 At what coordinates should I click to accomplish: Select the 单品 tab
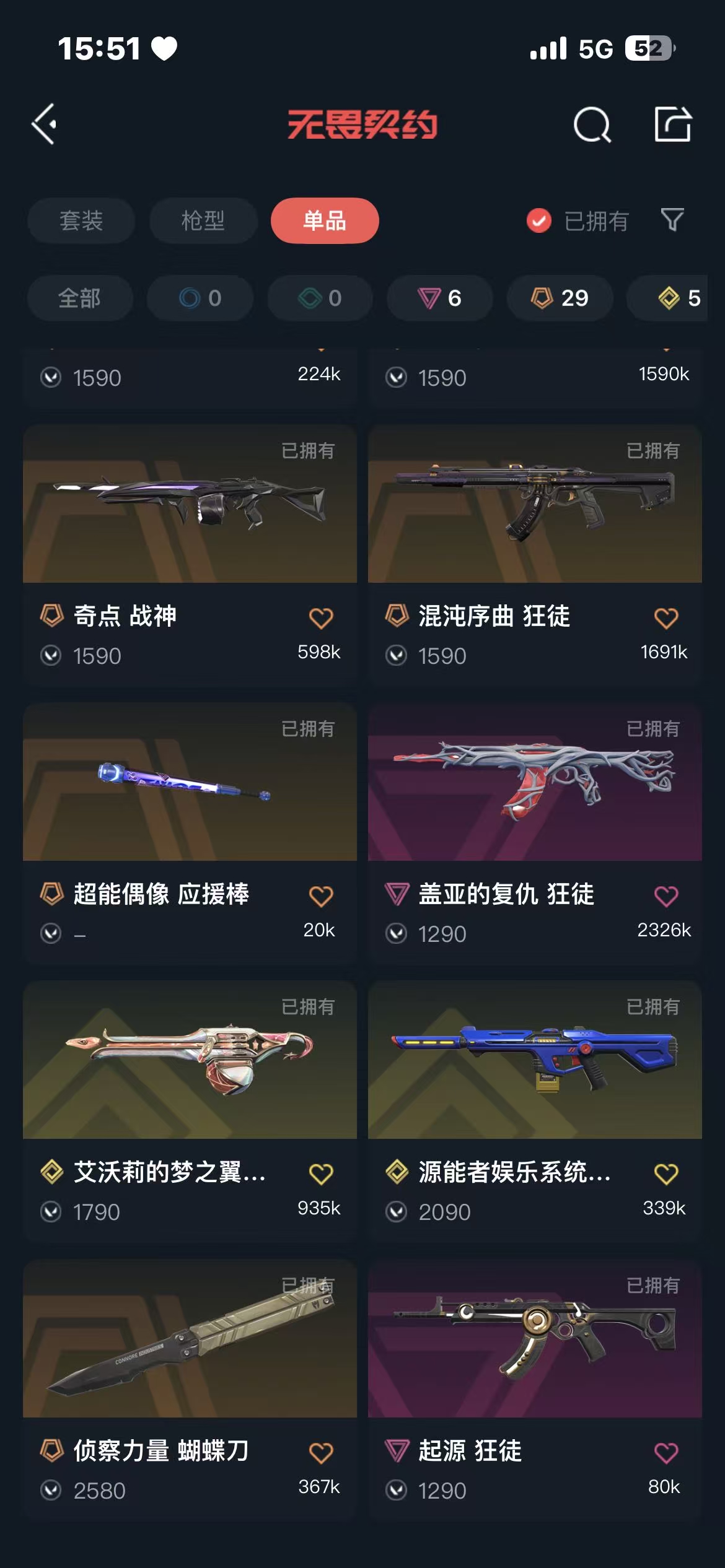[325, 220]
